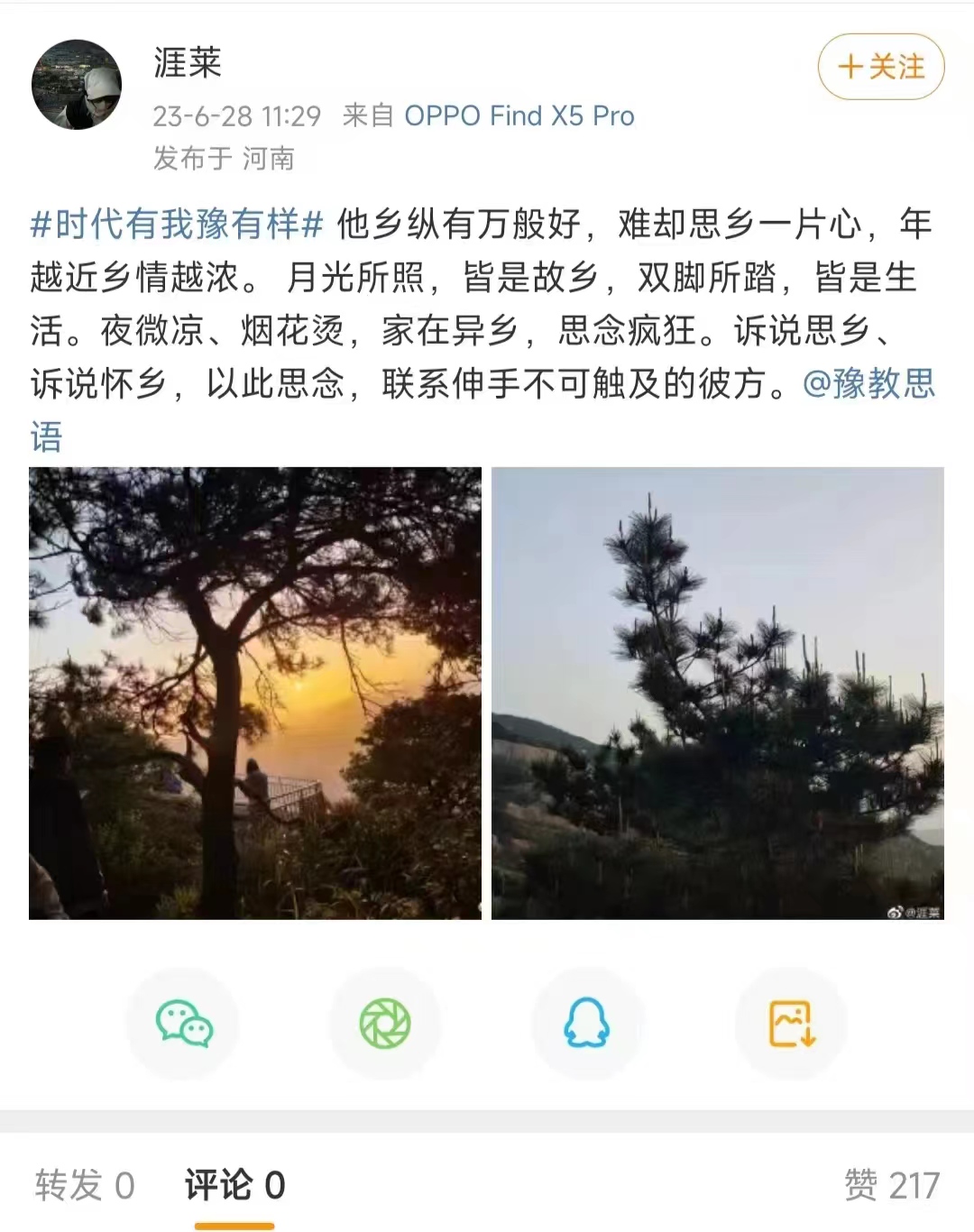The width and height of the screenshot is (974, 1232).
Task: Open the 赞 217 likes tab
Action: [891, 1185]
